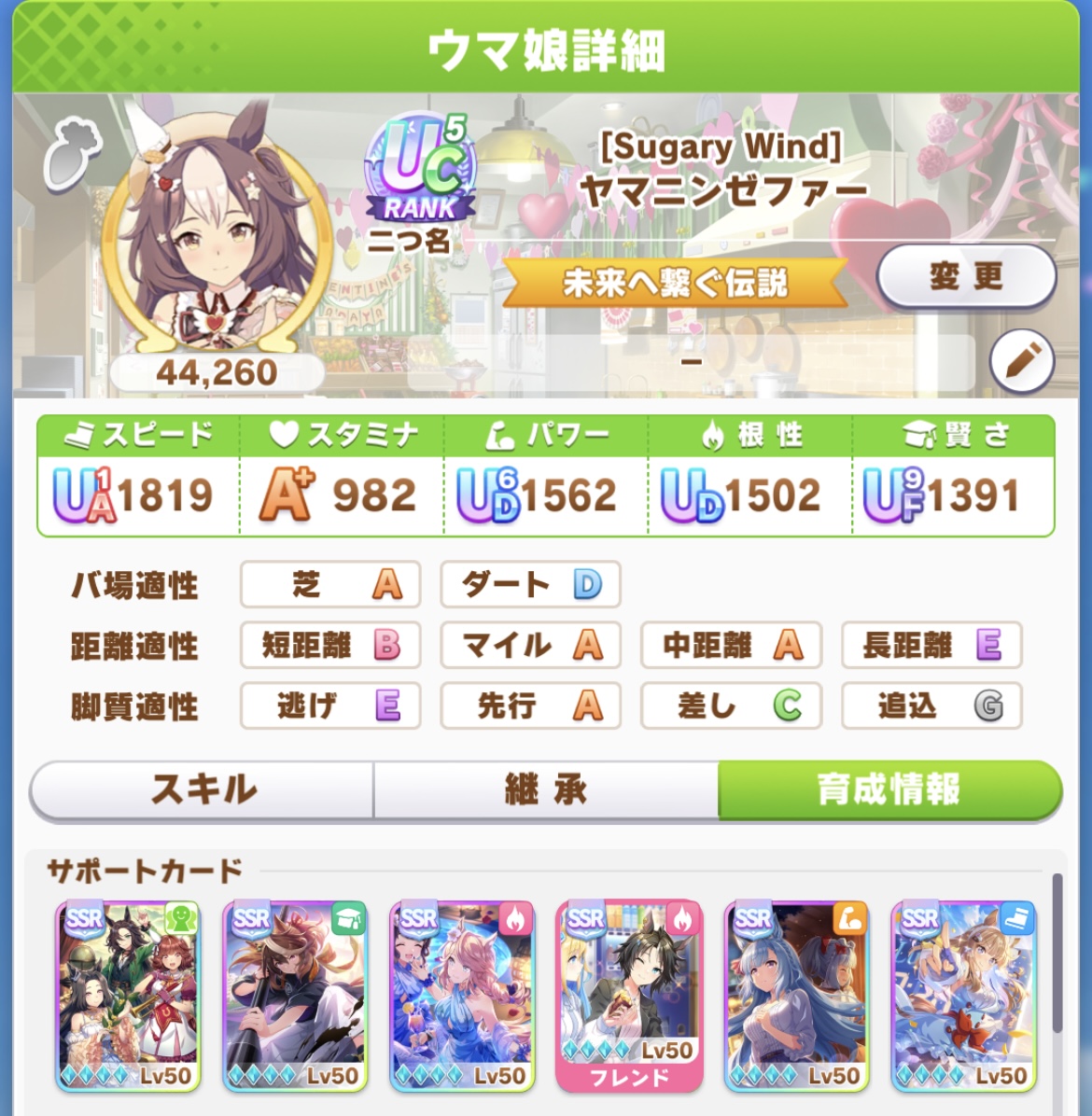The height and width of the screenshot is (1116, 1092).
Task: Open the first SSR support card with group art
Action: click(x=128, y=995)
